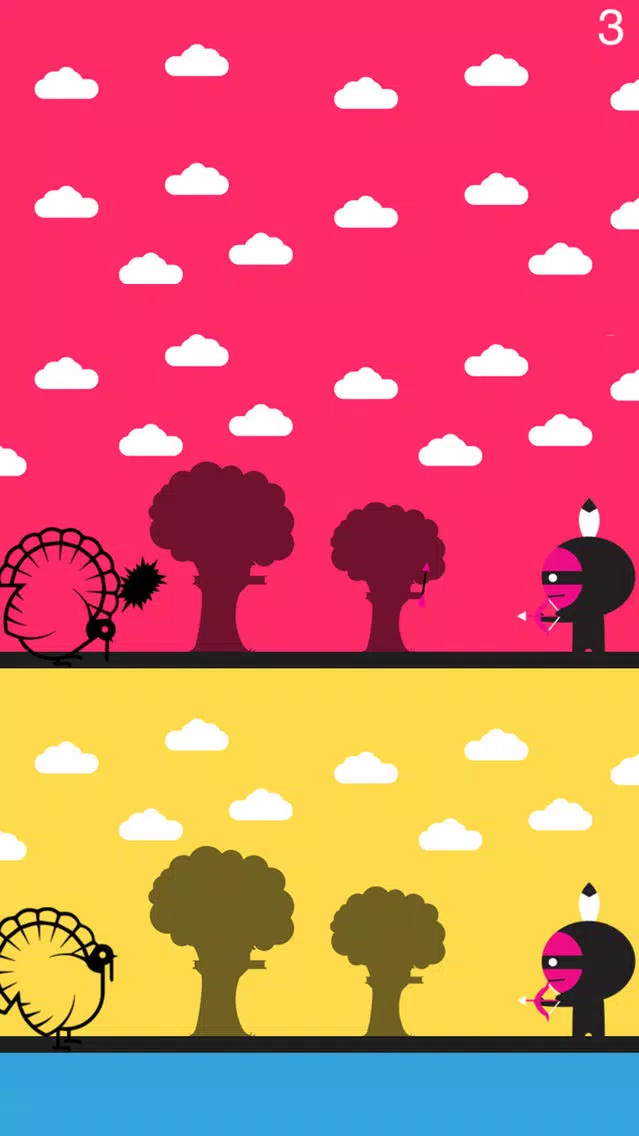Shoot the arrow in the yellow lane
The width and height of the screenshot is (639, 1136).
319,860
